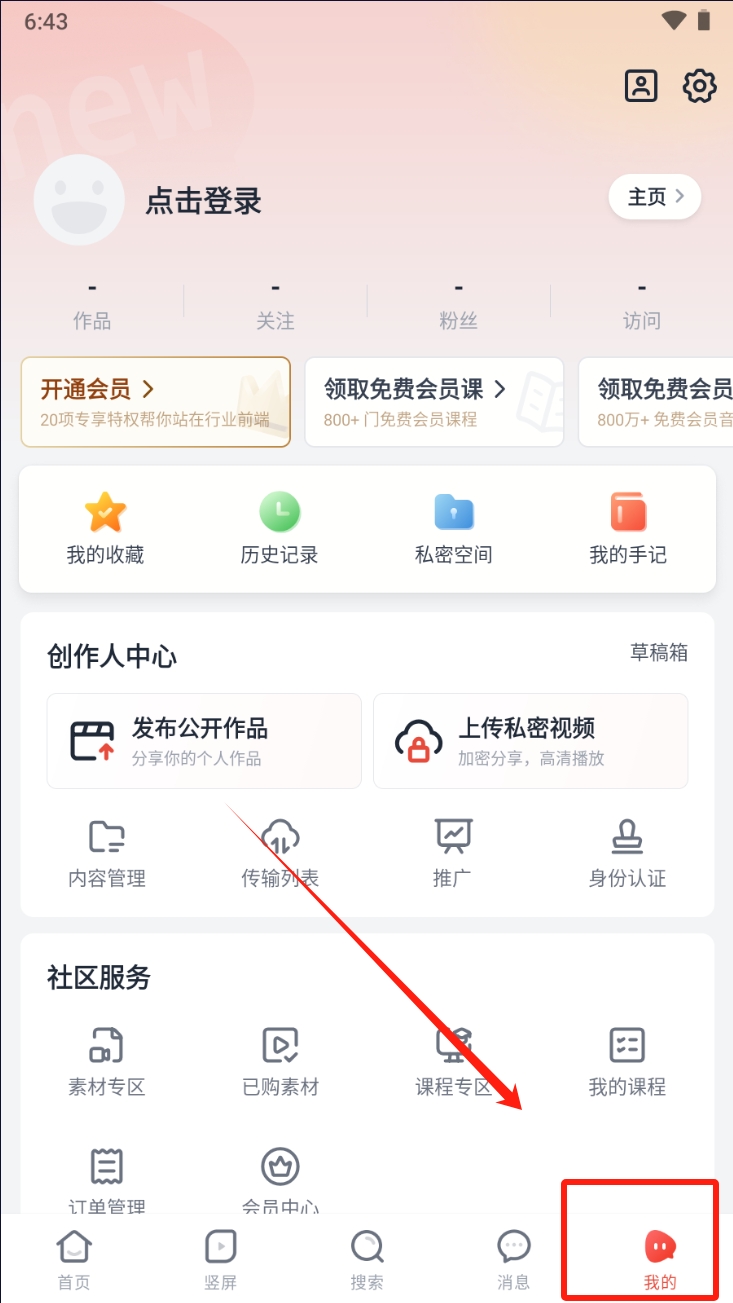Image resolution: width=733 pixels, height=1303 pixels.
Task: Open the profile card icon
Action: point(641,86)
